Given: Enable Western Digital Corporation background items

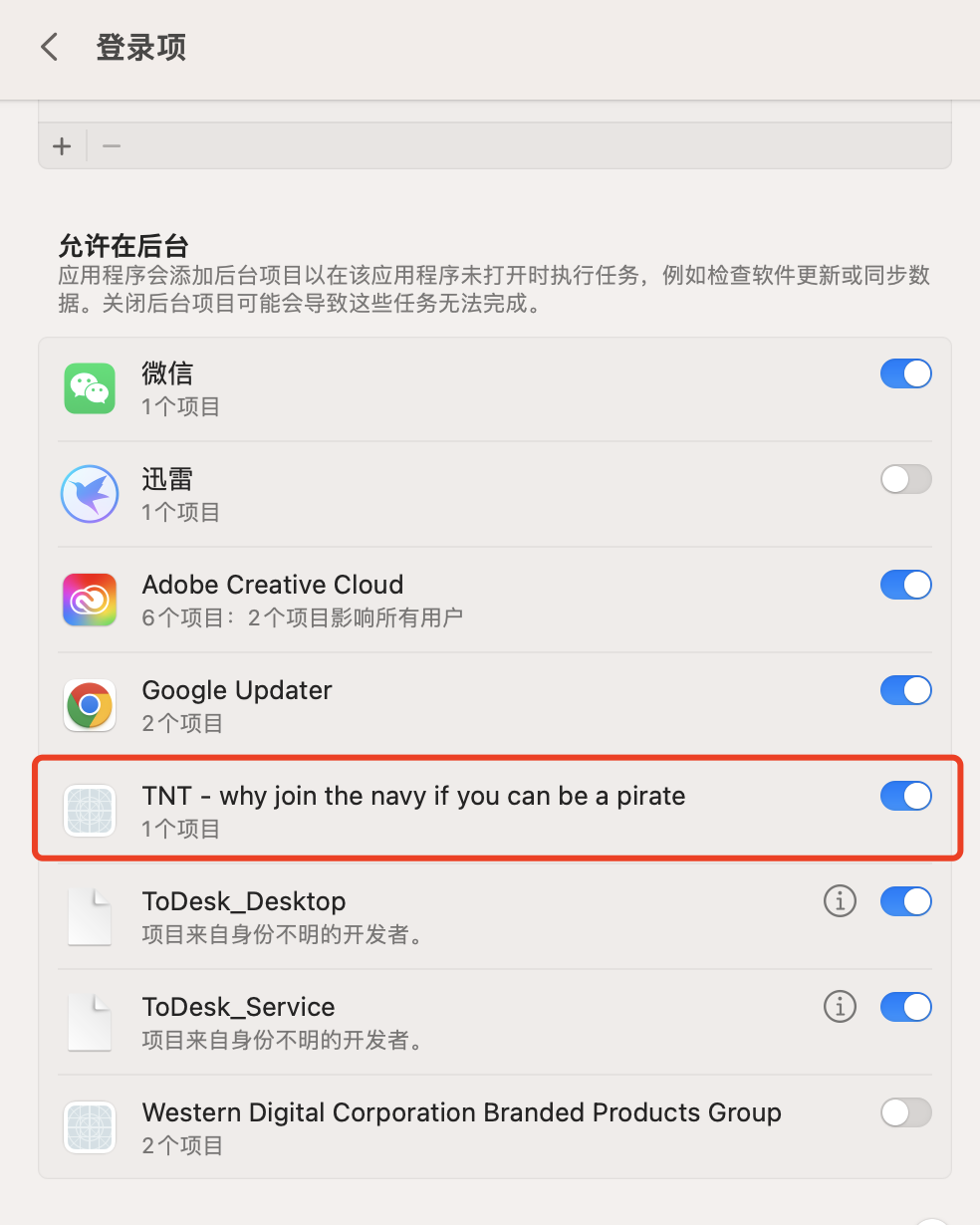Looking at the screenshot, I should click(x=905, y=1112).
